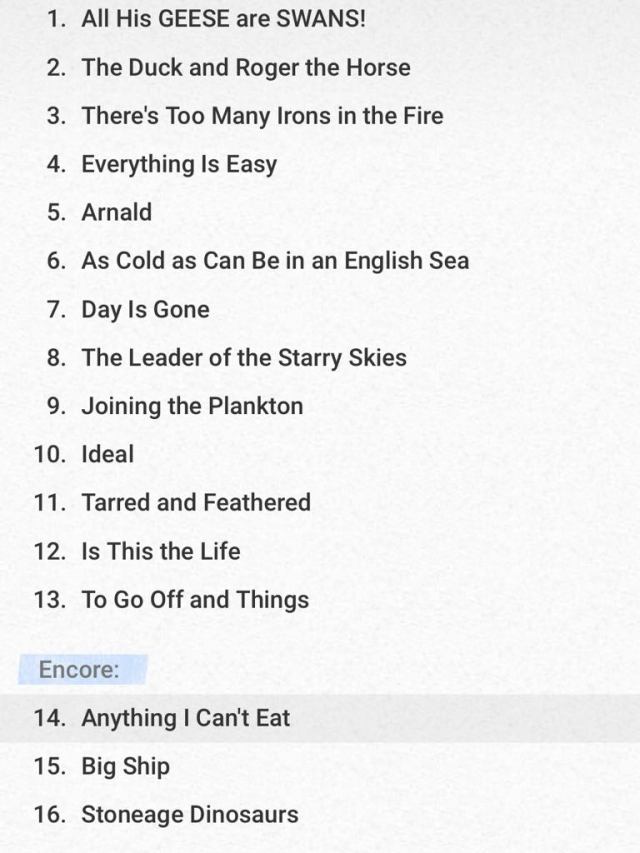
Task: Tap the song Arnald
Action: click(x=117, y=213)
